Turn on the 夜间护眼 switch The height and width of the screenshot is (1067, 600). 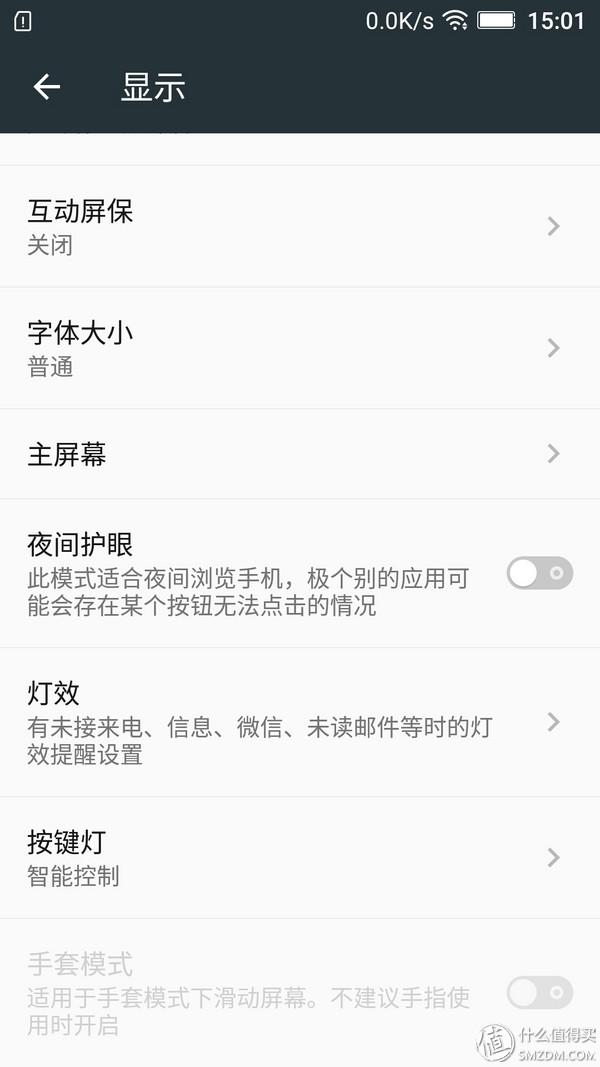[x=539, y=573]
